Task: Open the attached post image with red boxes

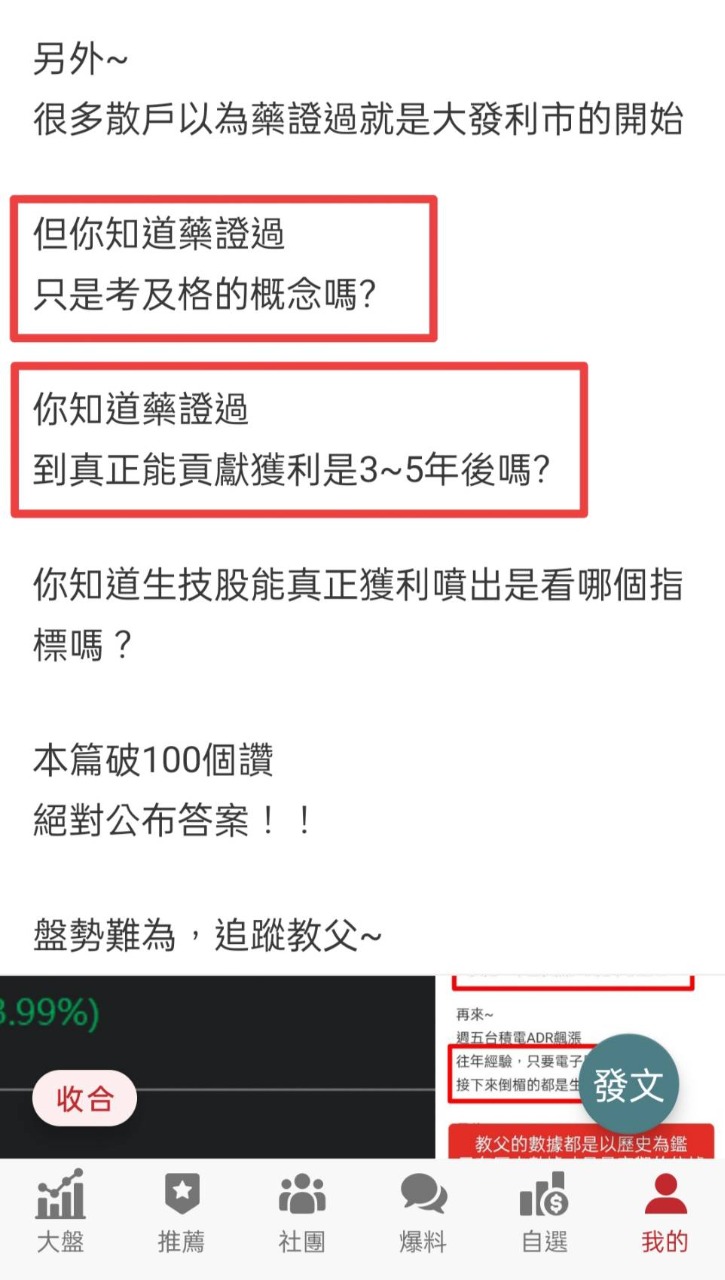Action: [x=583, y=1067]
